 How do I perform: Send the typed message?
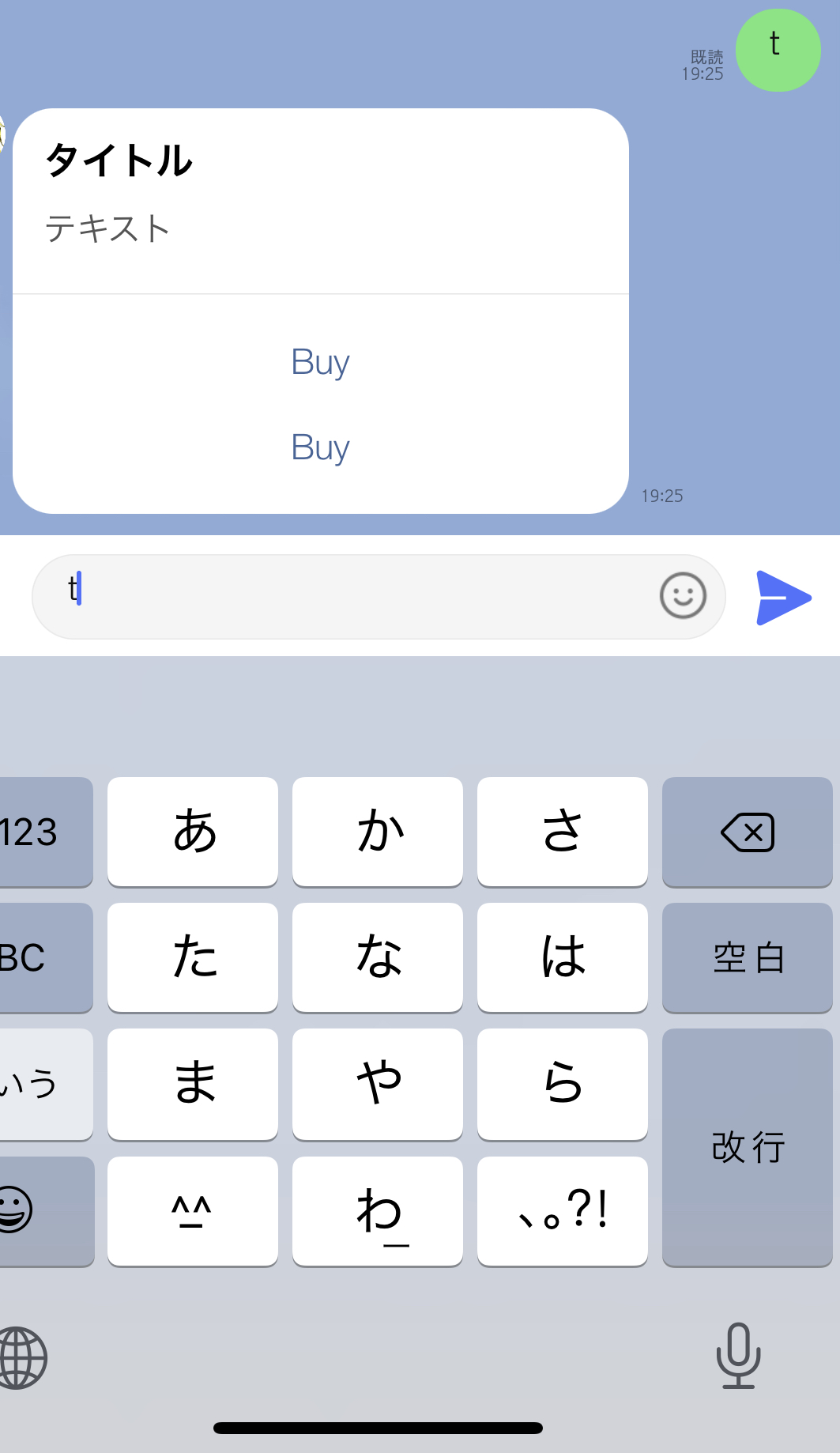(782, 598)
